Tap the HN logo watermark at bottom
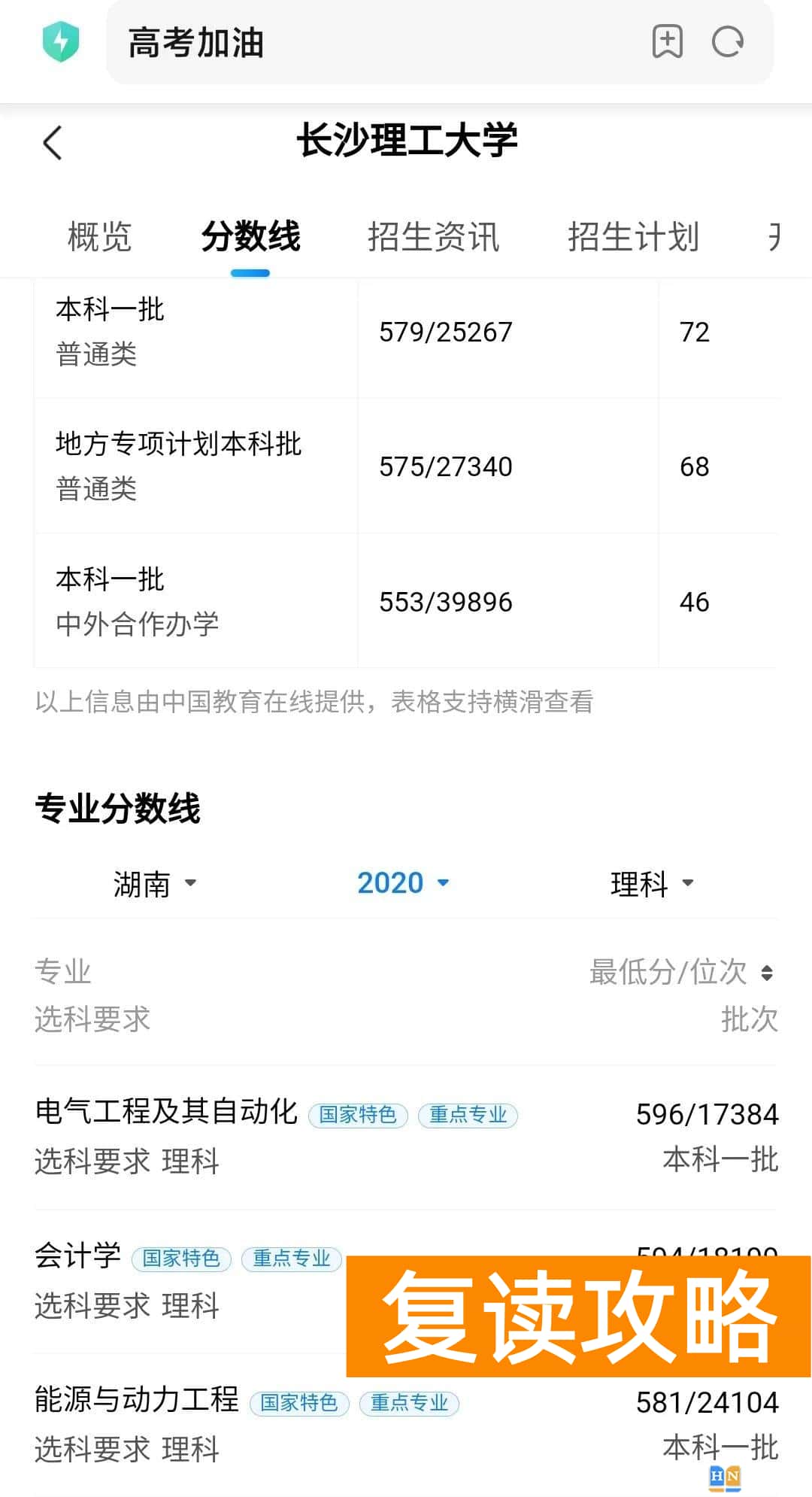 click(723, 1476)
